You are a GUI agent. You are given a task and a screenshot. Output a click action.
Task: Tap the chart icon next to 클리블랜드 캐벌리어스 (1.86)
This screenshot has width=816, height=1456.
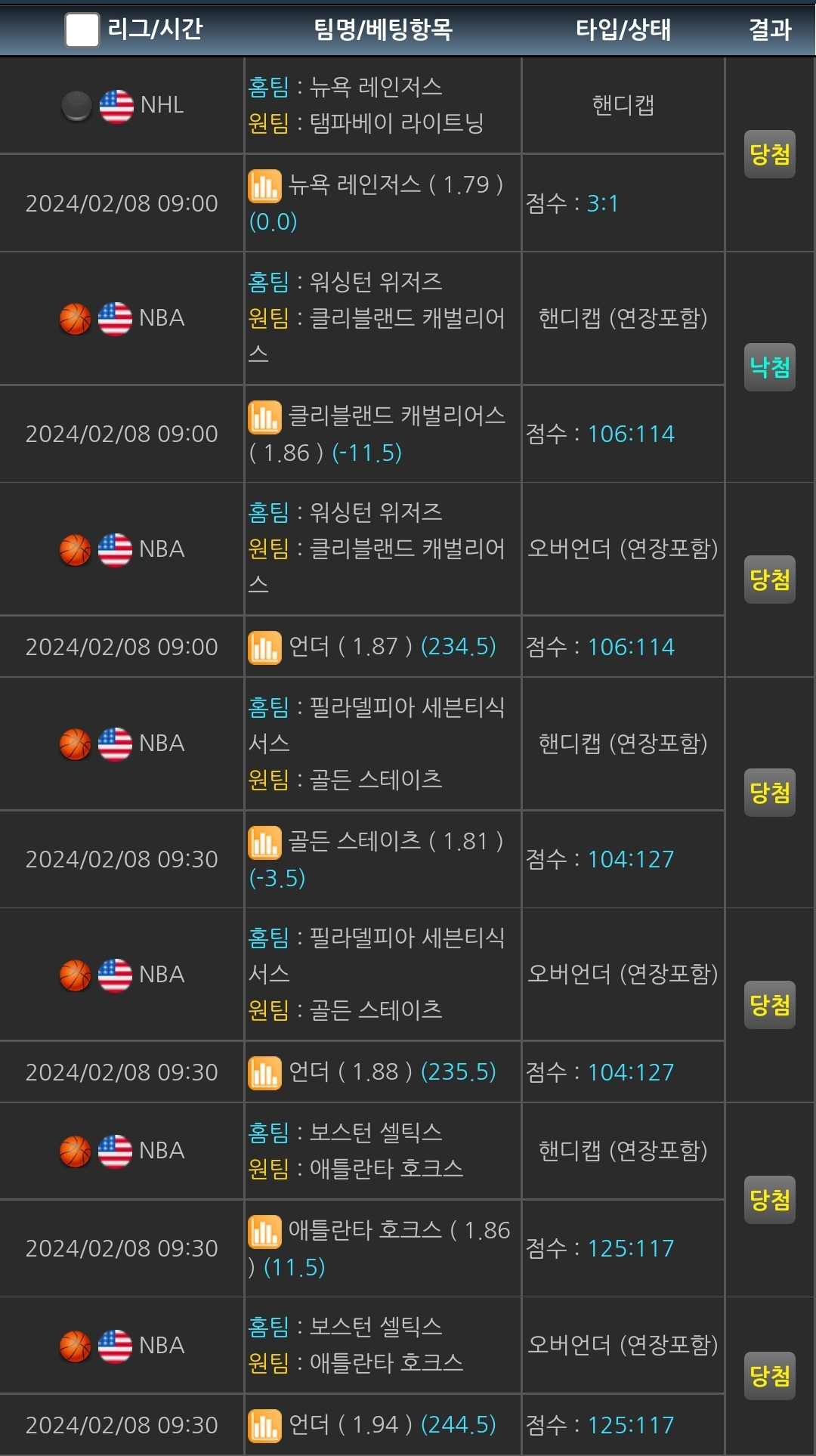coord(264,417)
